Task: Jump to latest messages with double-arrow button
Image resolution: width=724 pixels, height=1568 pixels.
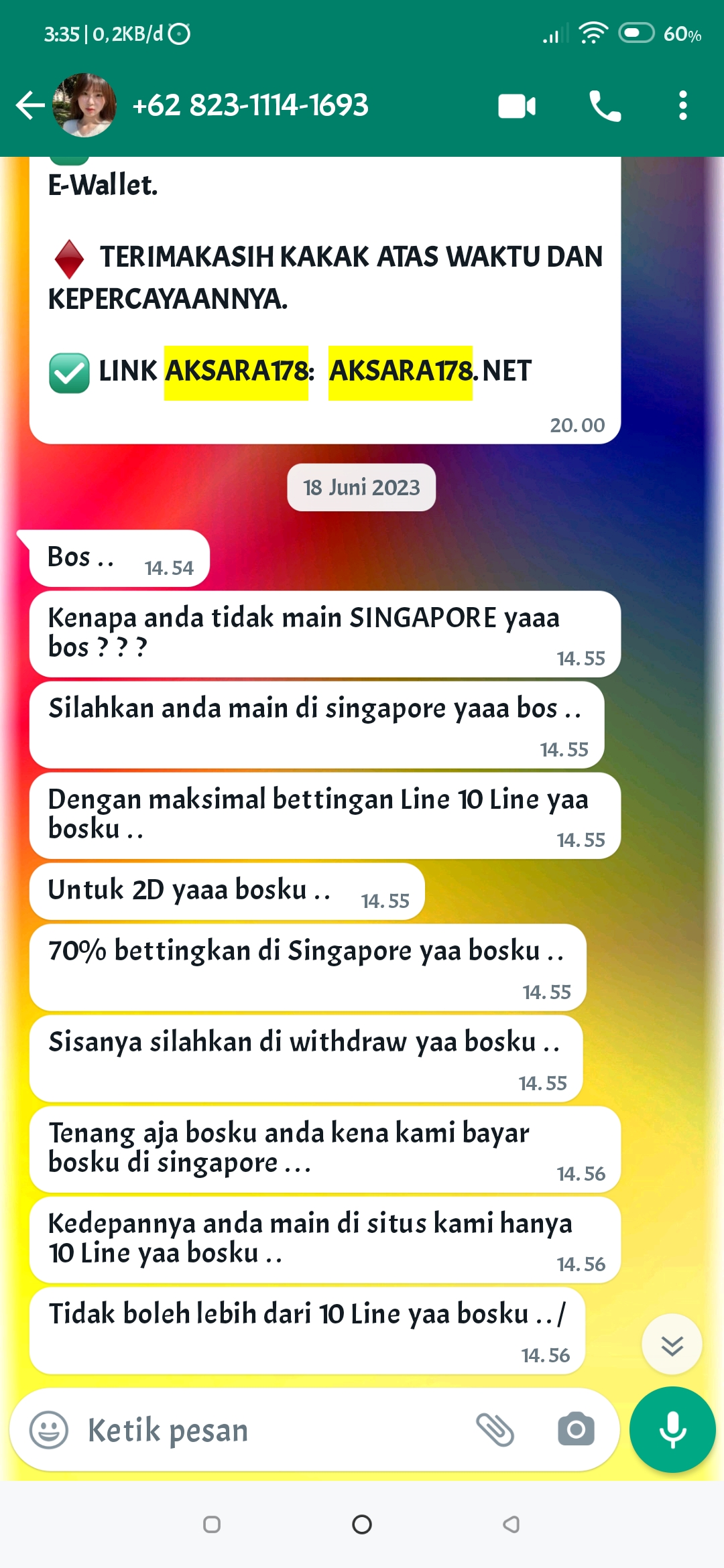Action: (x=672, y=1345)
